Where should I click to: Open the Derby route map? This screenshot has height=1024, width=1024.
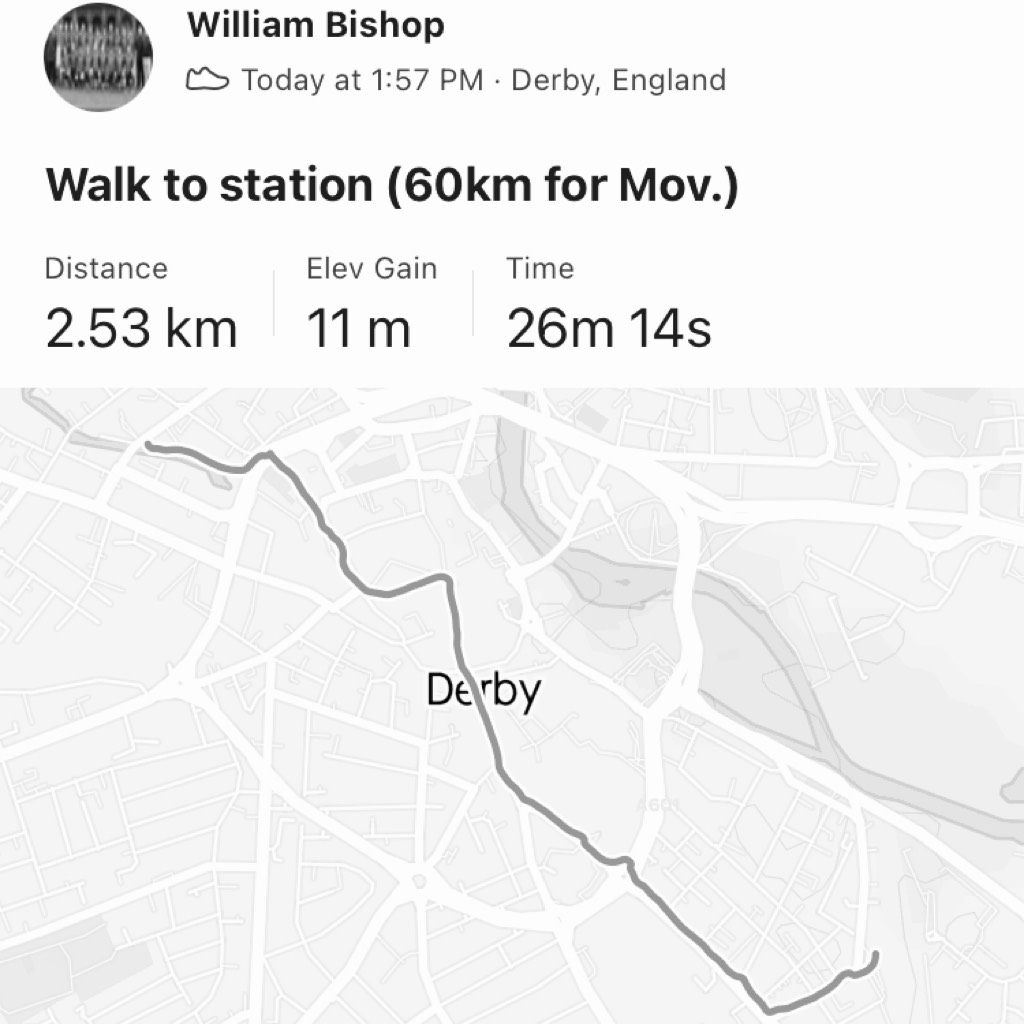(x=512, y=705)
